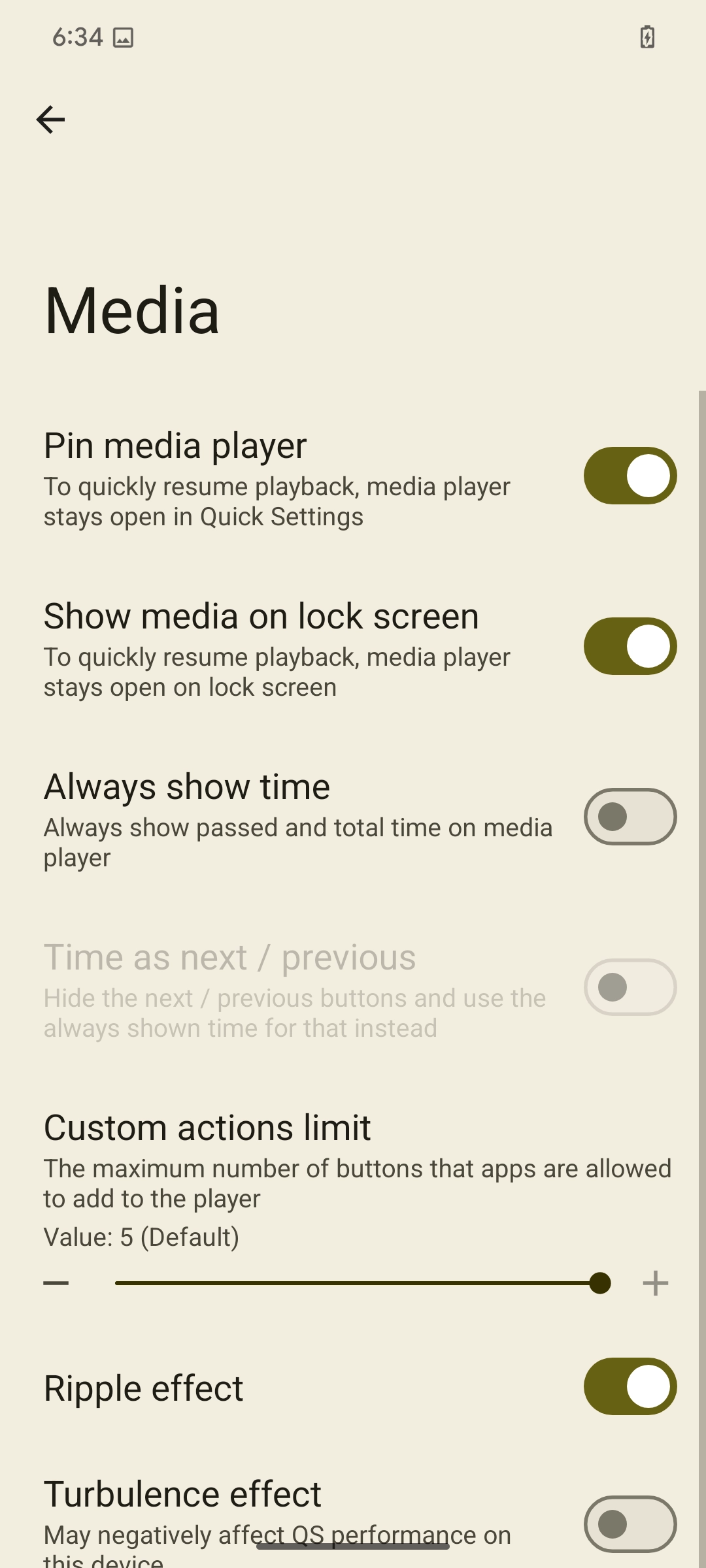Image resolution: width=706 pixels, height=1568 pixels.
Task: Decrease custom actions limit with minus button
Action: pyautogui.click(x=56, y=1283)
